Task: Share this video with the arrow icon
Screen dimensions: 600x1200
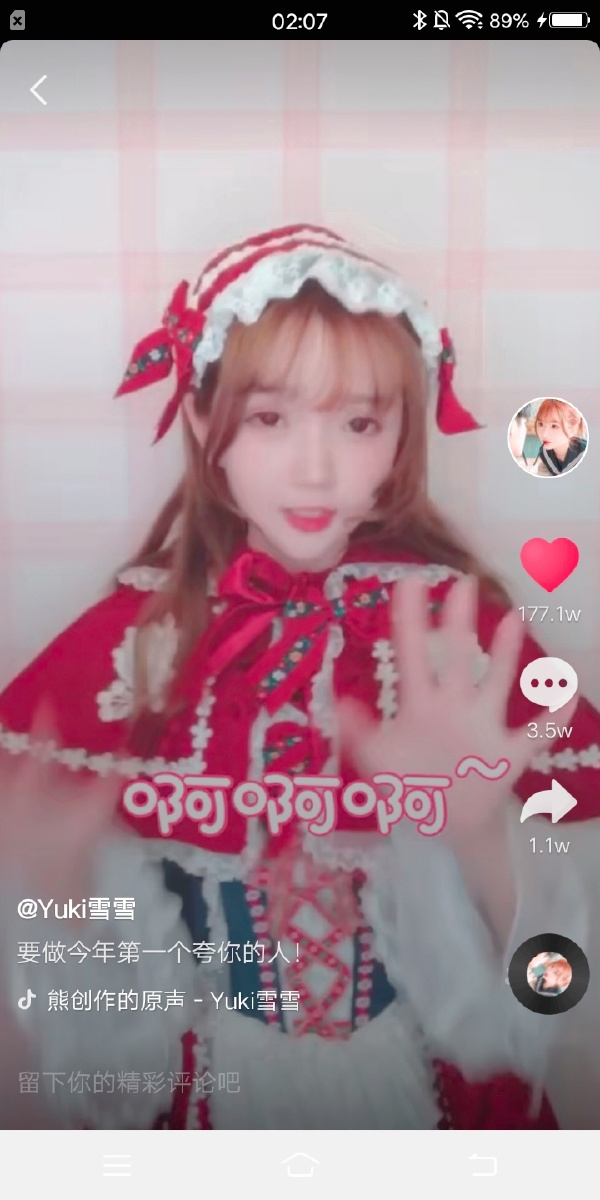Action: click(549, 802)
